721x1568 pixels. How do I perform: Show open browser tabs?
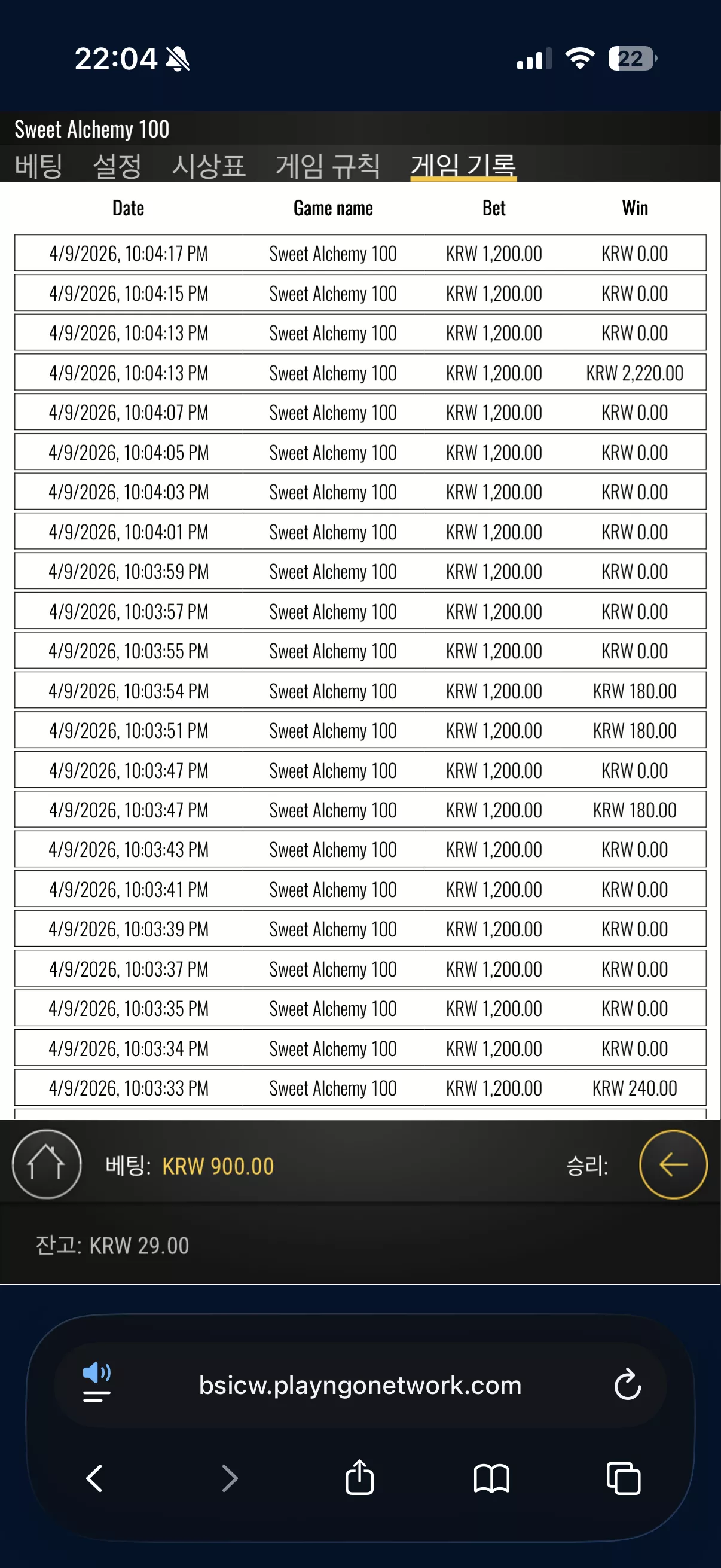tap(624, 1478)
